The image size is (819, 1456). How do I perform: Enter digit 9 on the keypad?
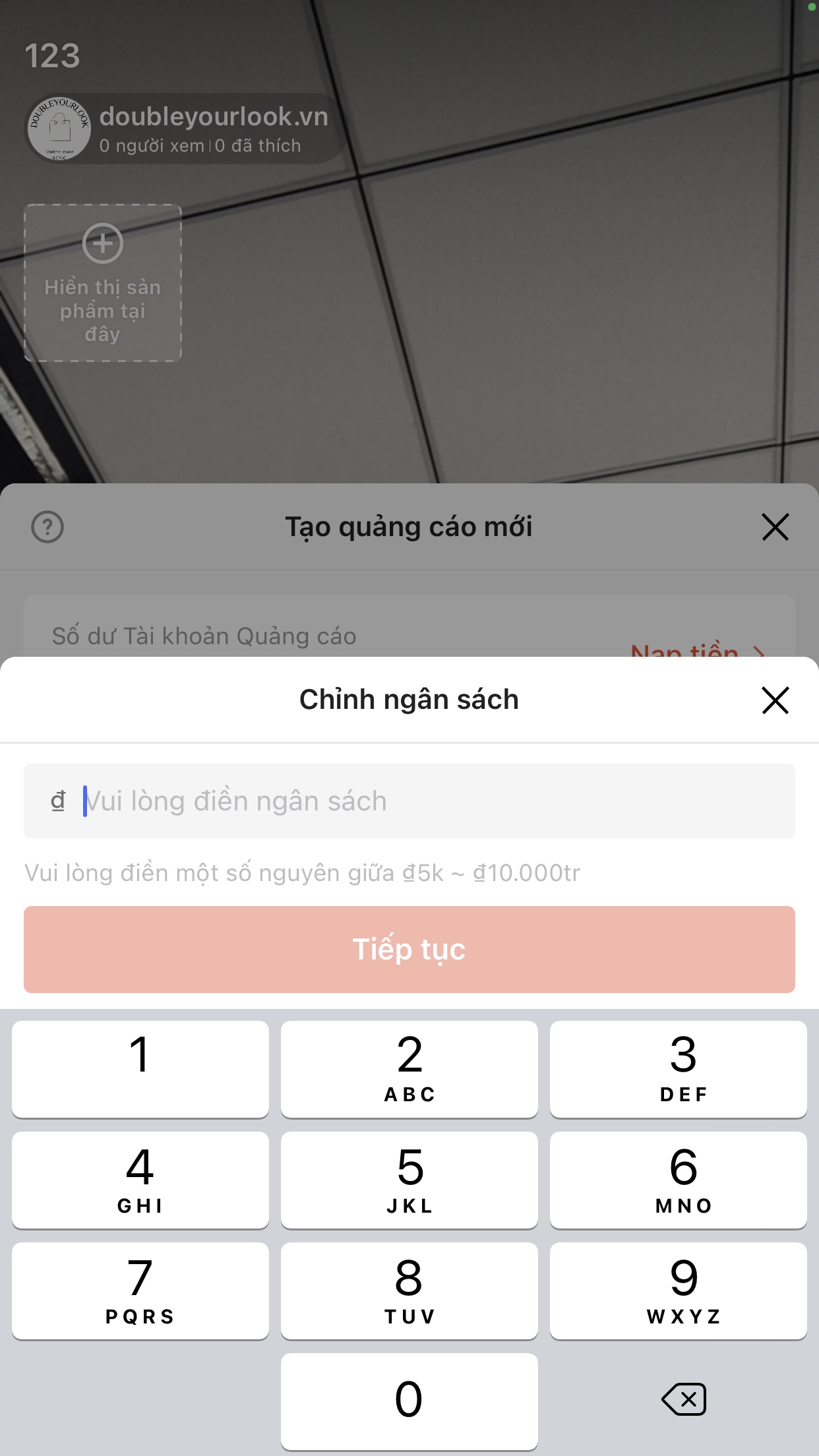click(678, 1290)
